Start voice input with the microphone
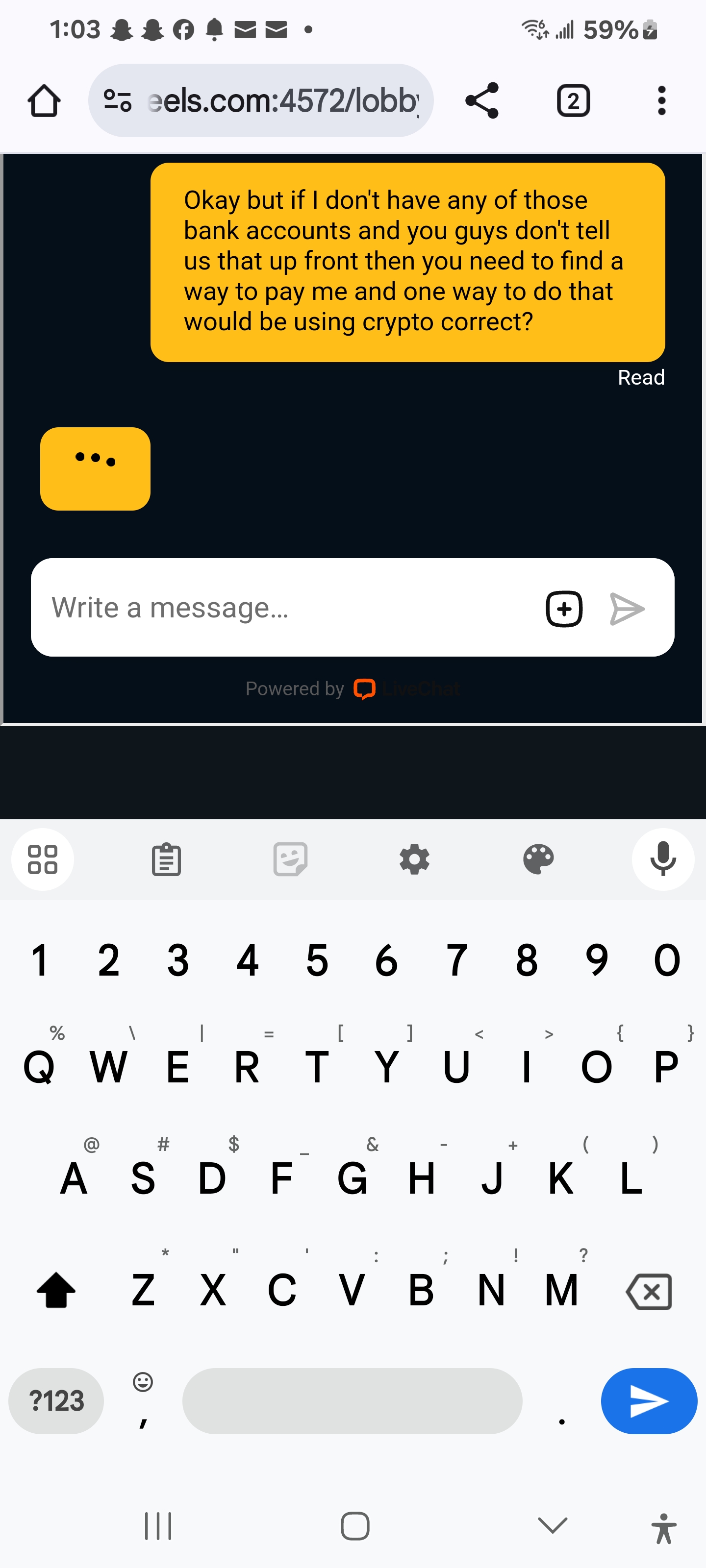The height and width of the screenshot is (1568, 706). (663, 859)
